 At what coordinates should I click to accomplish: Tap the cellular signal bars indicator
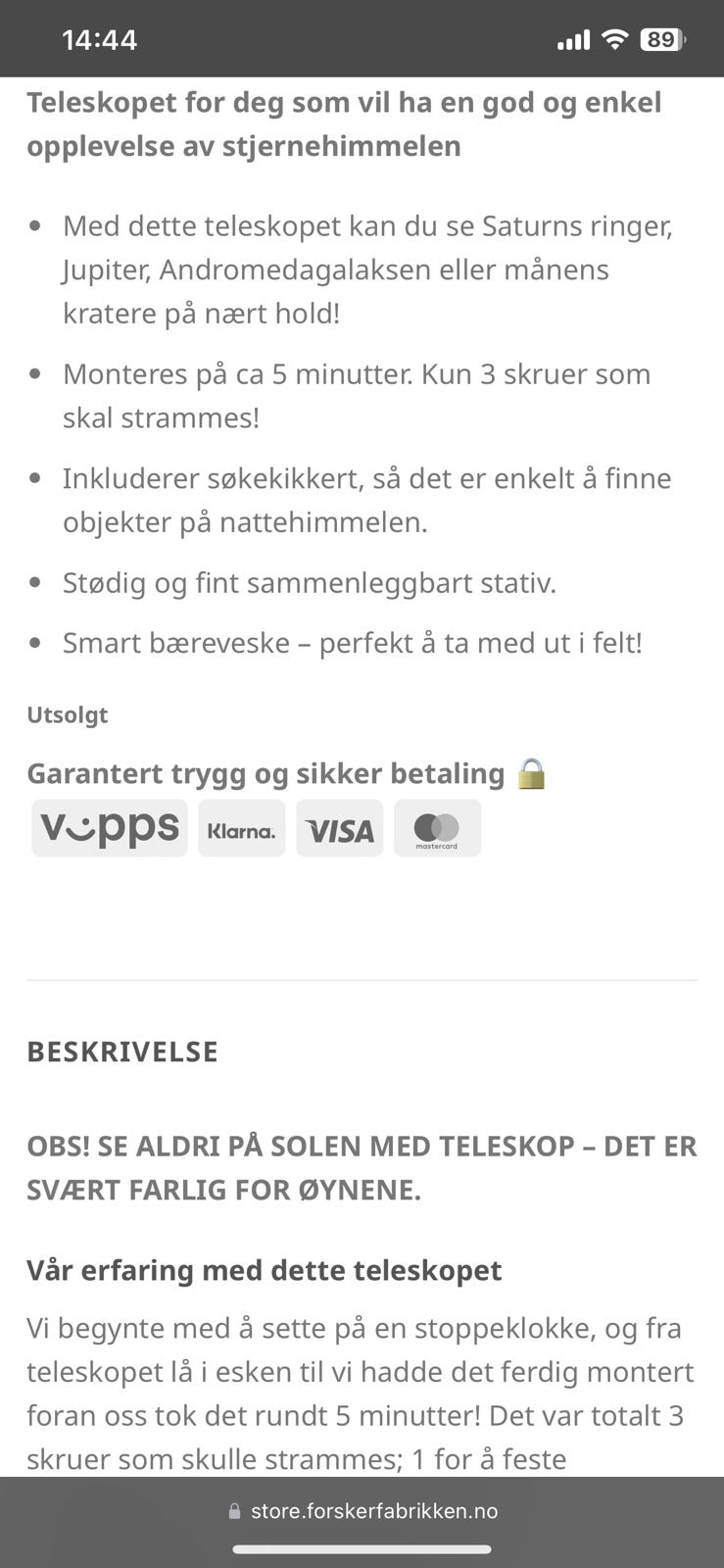573,38
